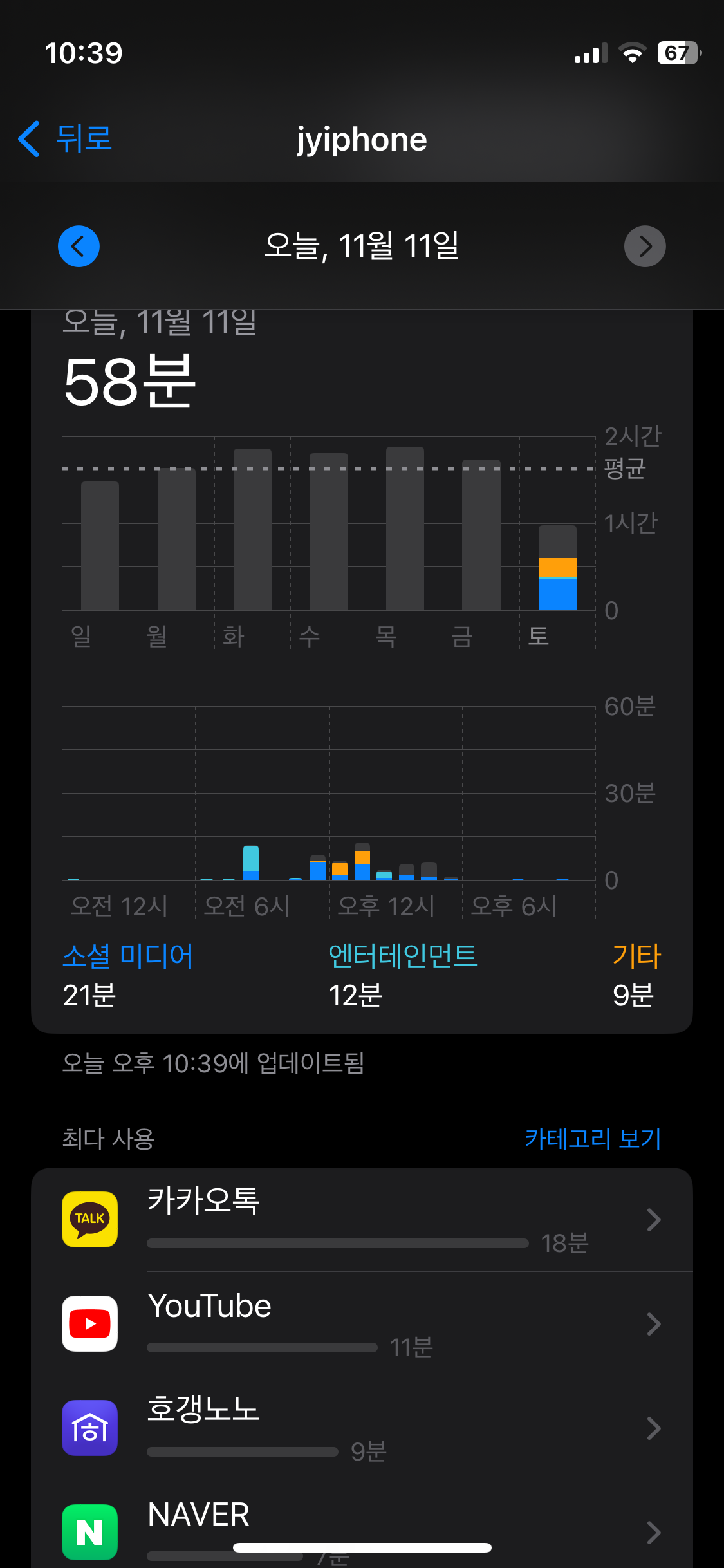Open YouTube usage details
724x1568 pixels.
pyautogui.click(x=362, y=1324)
